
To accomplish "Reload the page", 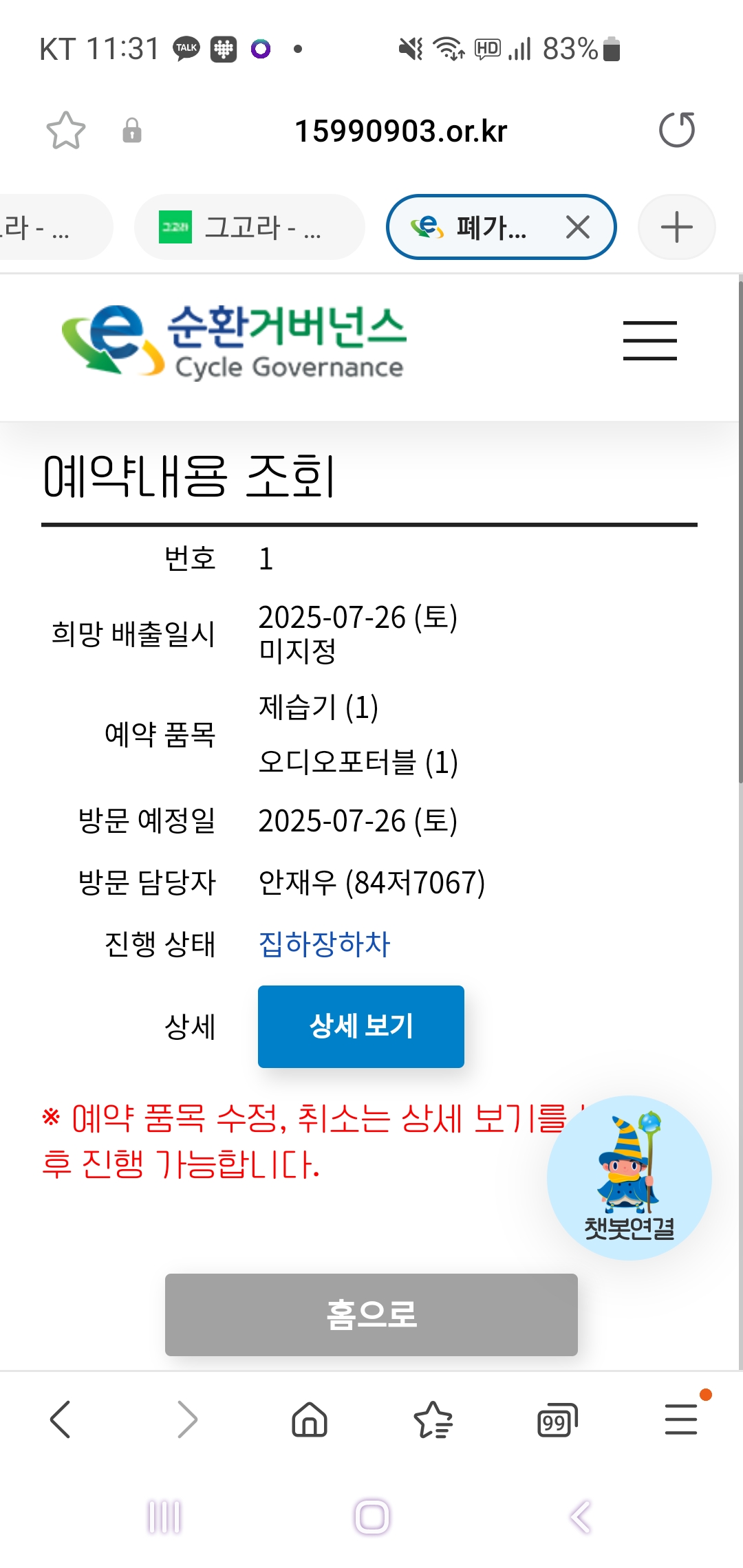I will click(x=677, y=130).
